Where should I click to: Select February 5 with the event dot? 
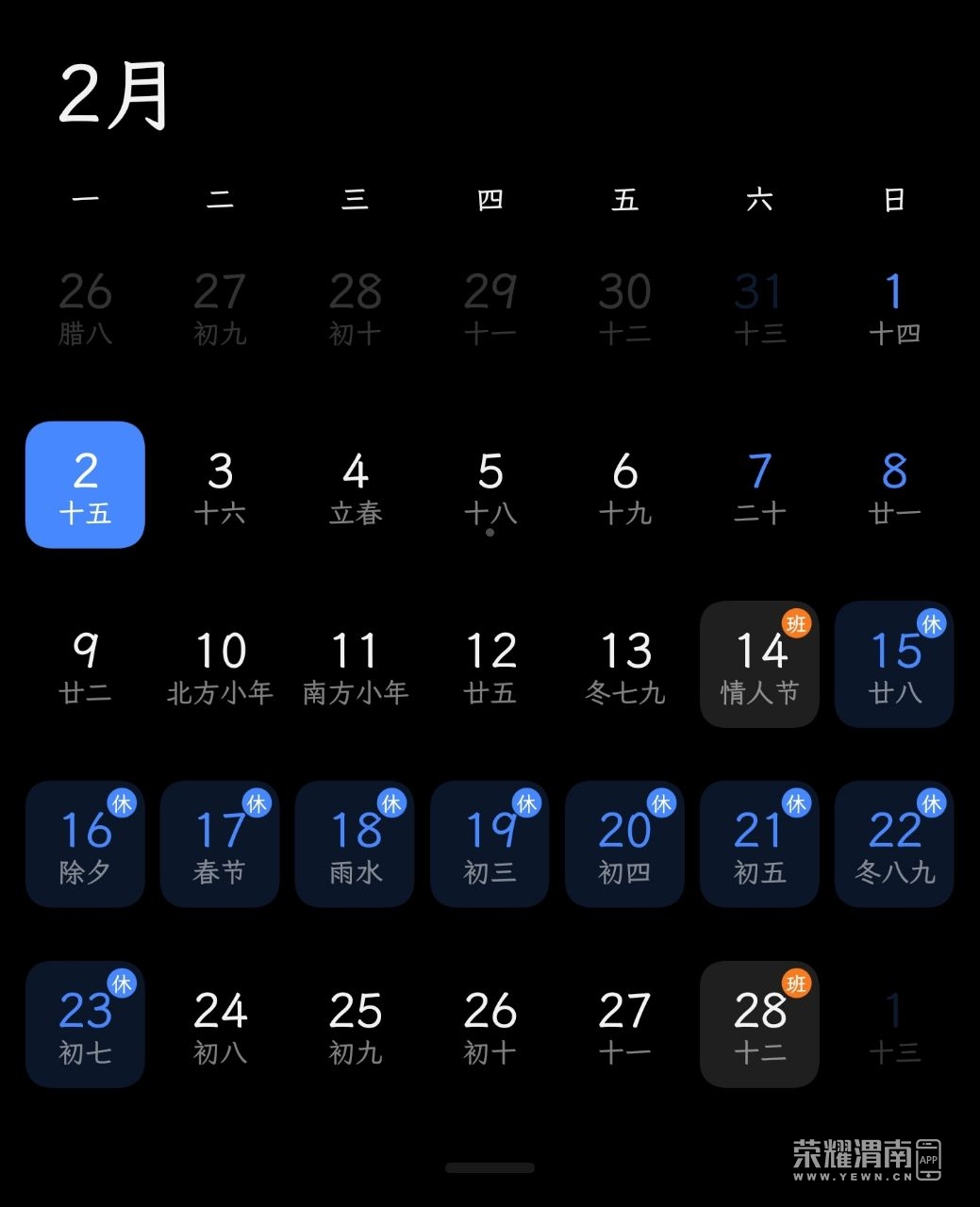(490, 485)
